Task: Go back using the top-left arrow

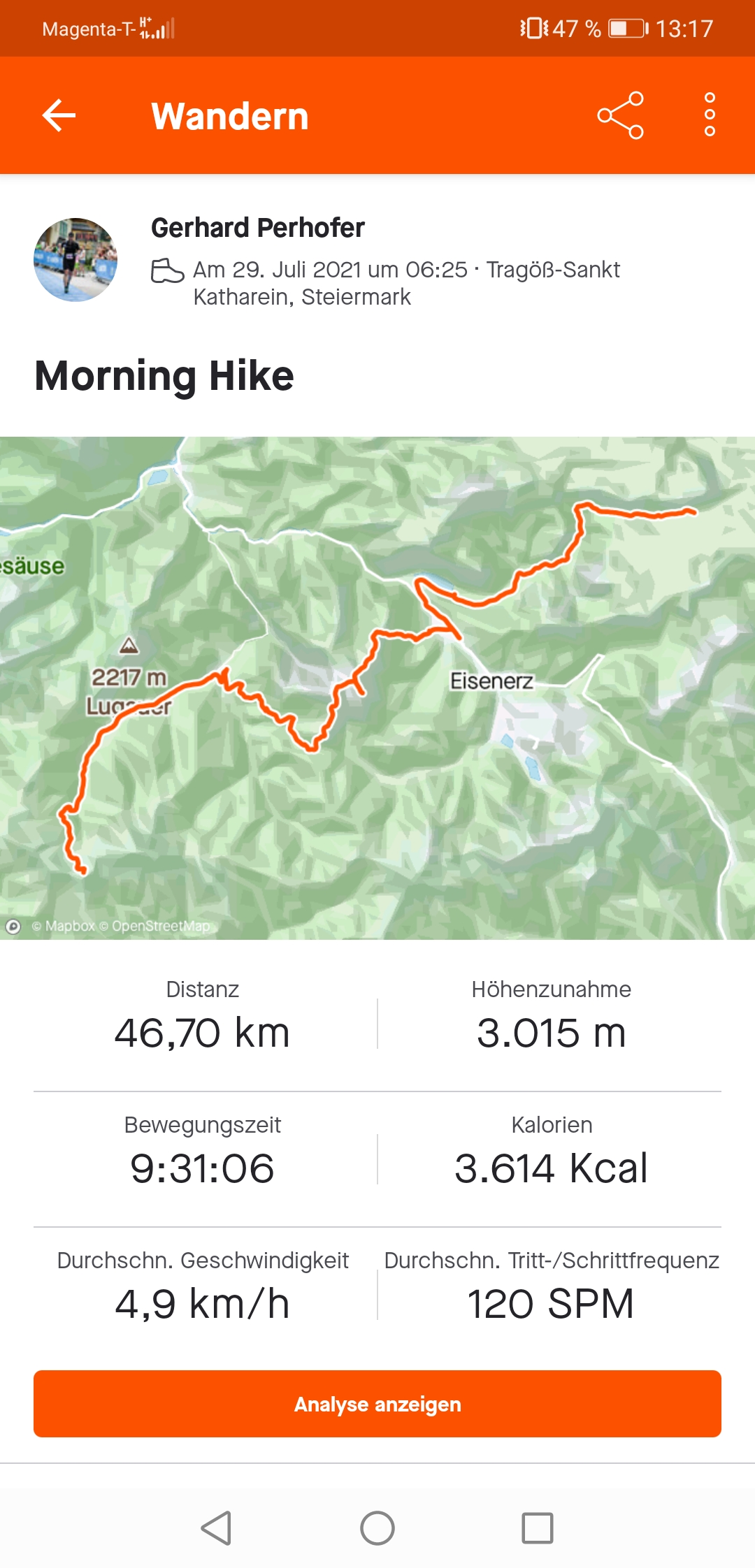Action: click(x=59, y=115)
